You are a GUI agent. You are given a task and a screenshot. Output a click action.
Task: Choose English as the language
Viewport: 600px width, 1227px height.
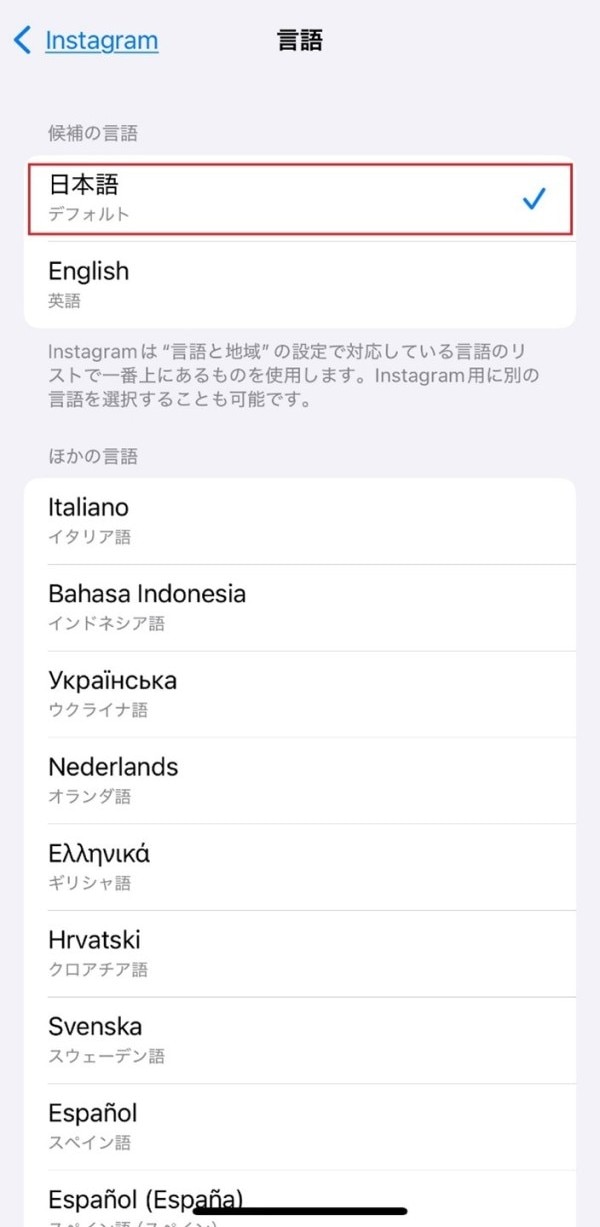tap(300, 284)
